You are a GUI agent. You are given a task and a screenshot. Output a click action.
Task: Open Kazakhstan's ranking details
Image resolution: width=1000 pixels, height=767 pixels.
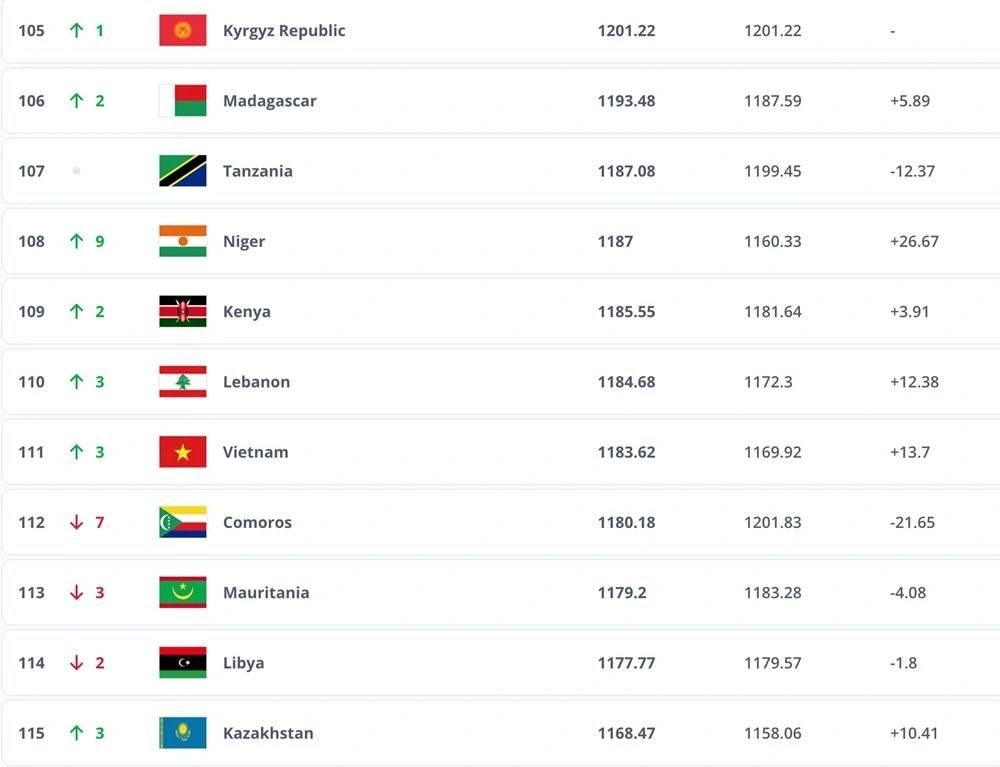click(268, 733)
